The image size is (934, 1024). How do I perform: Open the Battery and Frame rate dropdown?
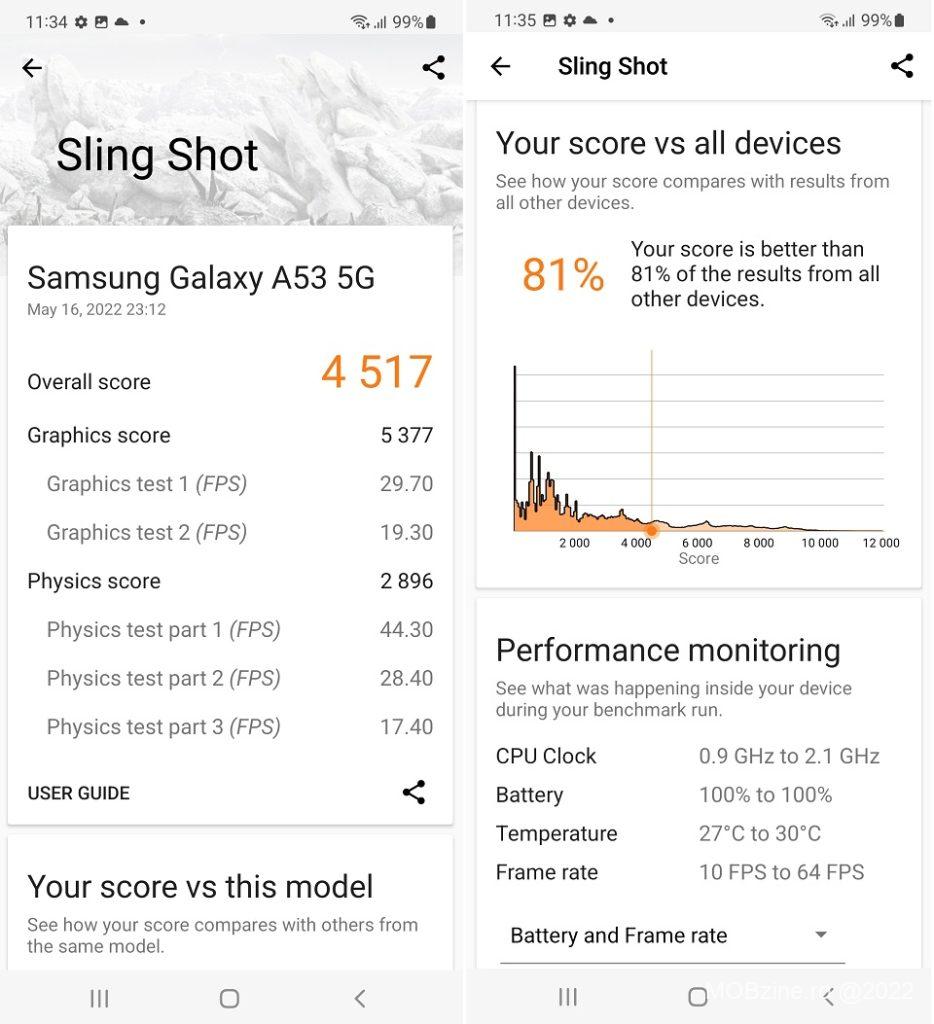coord(671,936)
